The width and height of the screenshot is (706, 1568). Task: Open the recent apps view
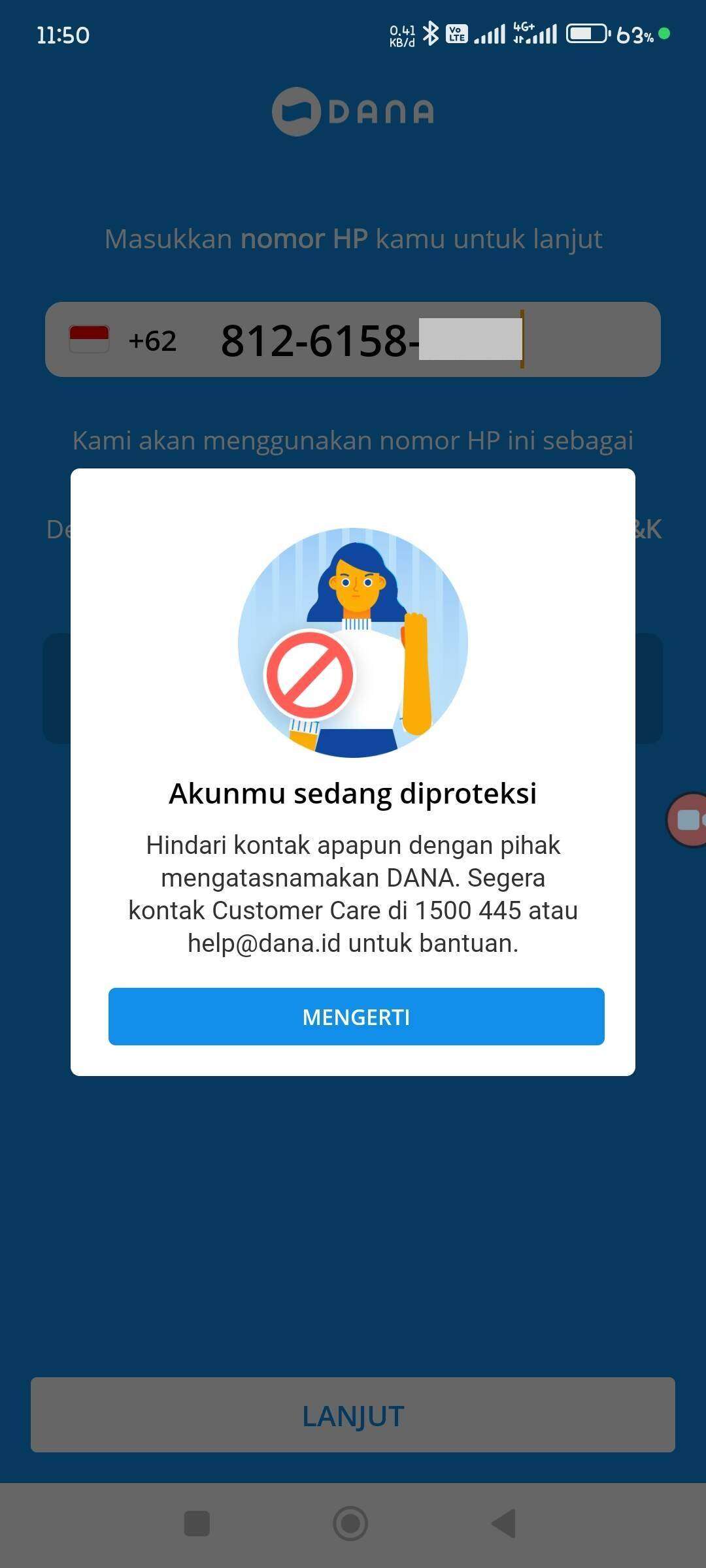pos(197,1524)
